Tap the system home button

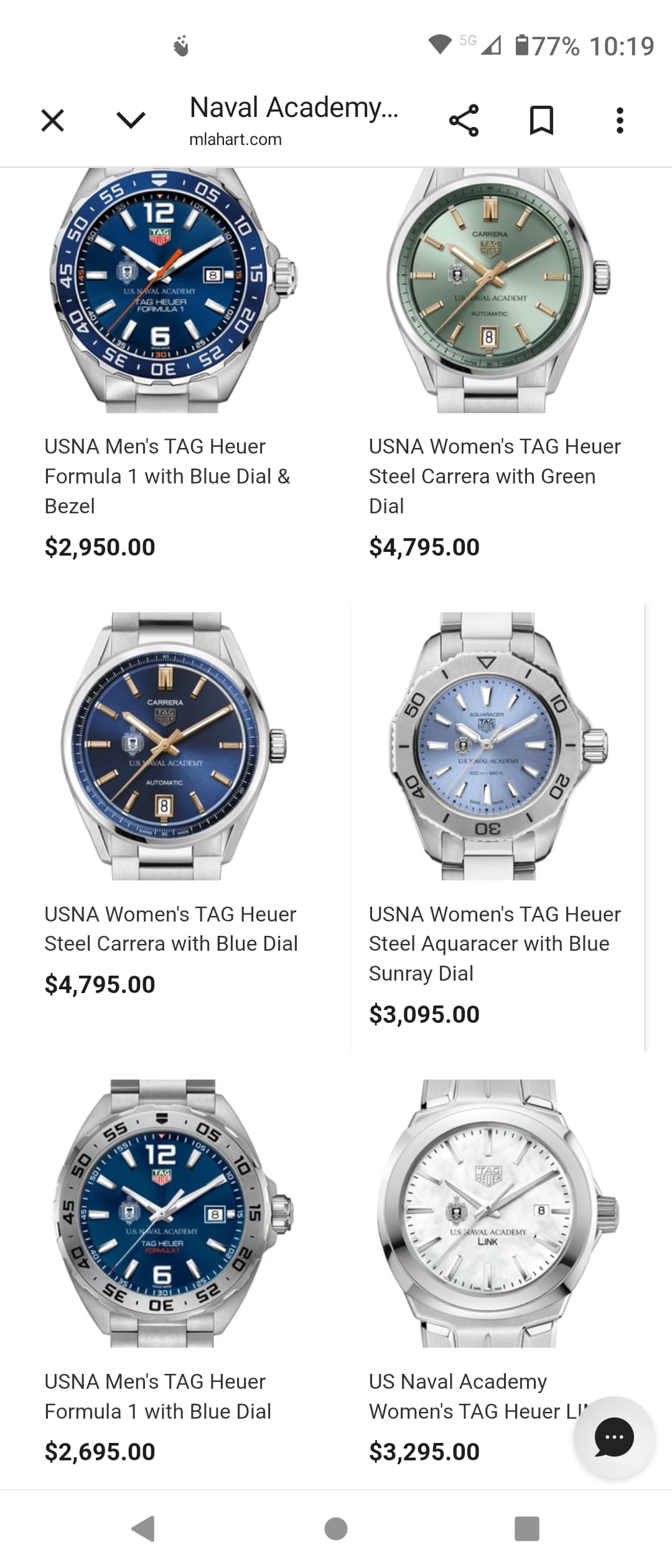336,1528
